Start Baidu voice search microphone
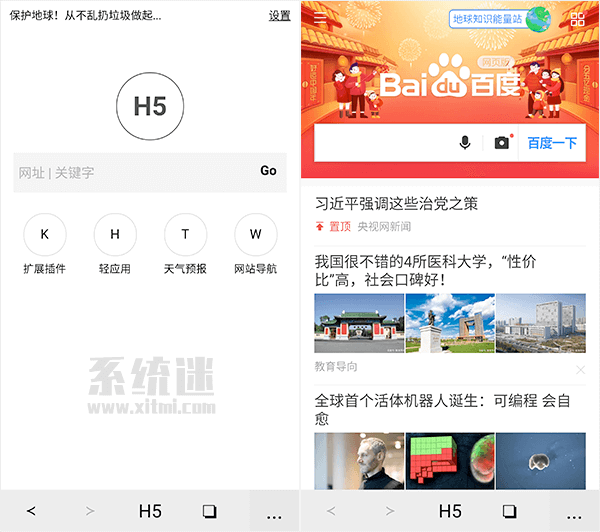 click(x=465, y=143)
